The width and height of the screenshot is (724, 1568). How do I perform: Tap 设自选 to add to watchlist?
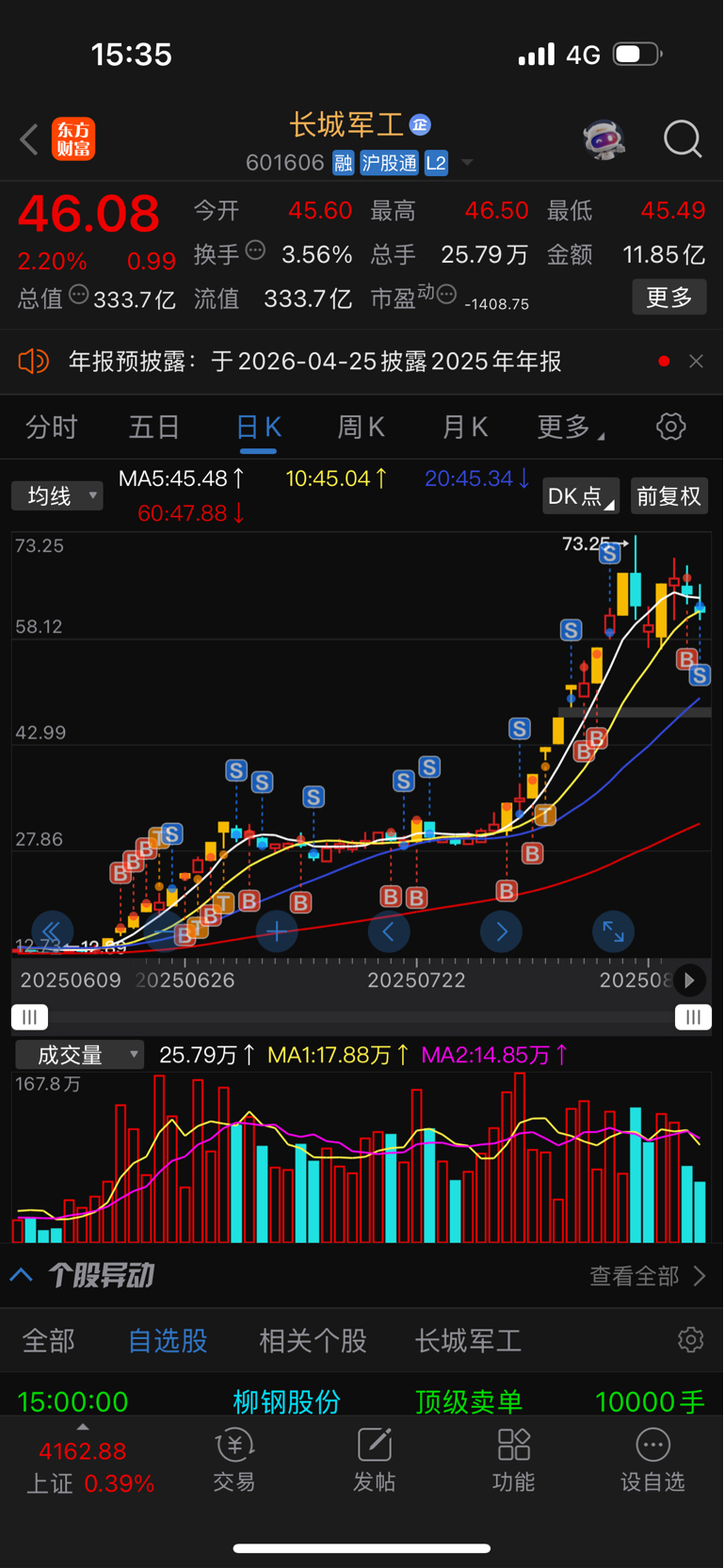(x=652, y=1460)
